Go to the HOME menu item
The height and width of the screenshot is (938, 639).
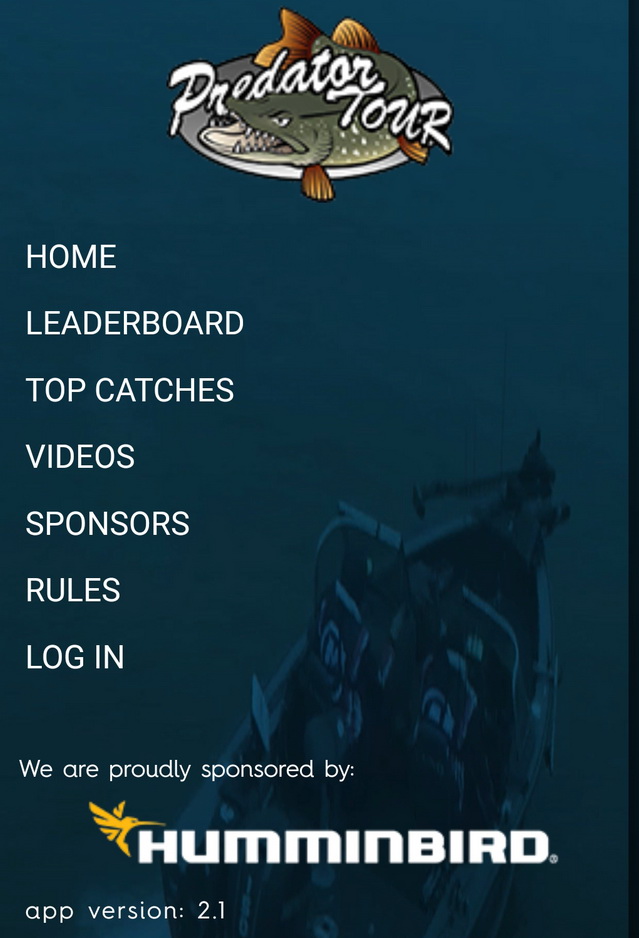71,257
